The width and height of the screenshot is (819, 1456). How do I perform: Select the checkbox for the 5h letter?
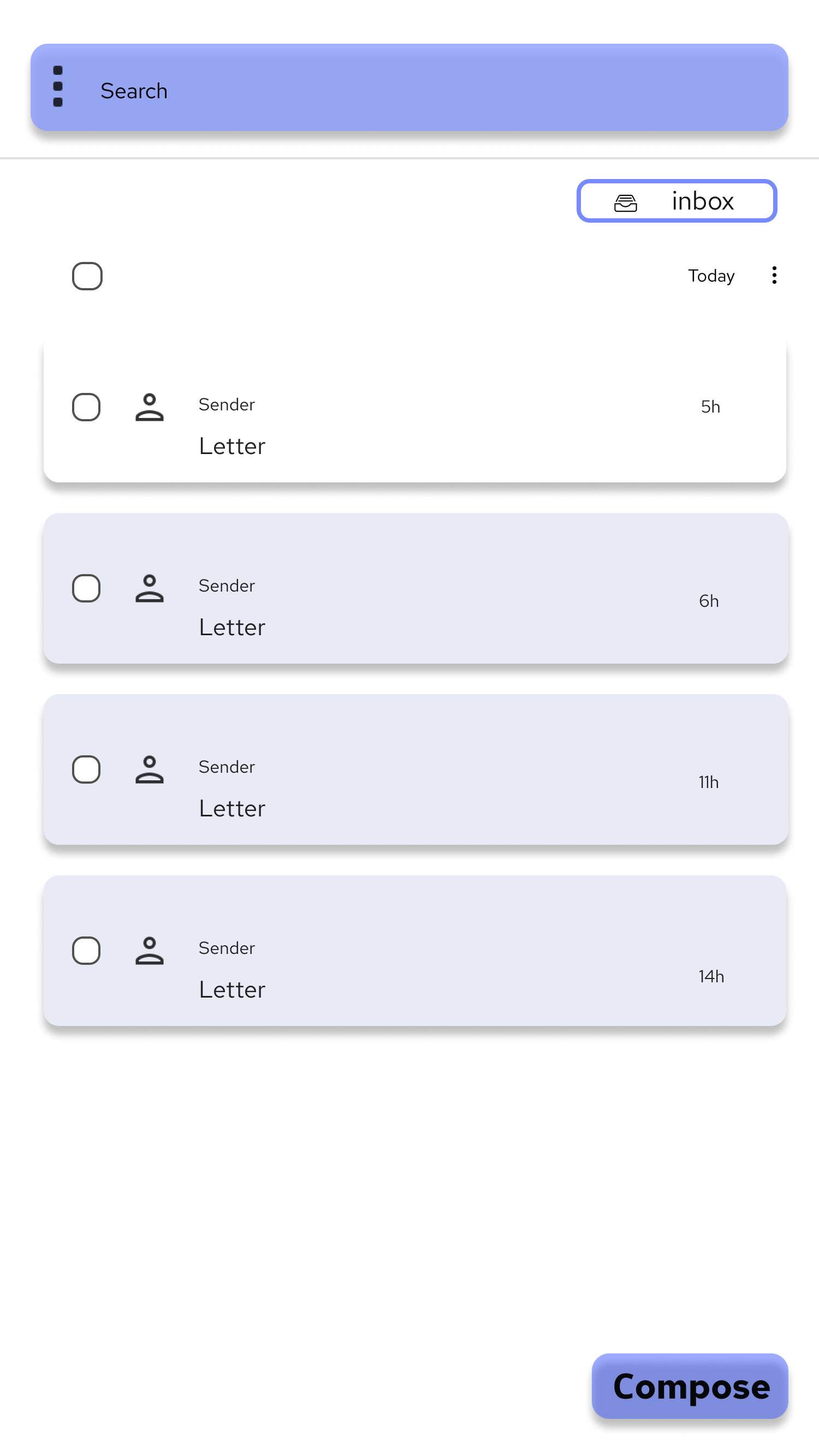pos(86,407)
